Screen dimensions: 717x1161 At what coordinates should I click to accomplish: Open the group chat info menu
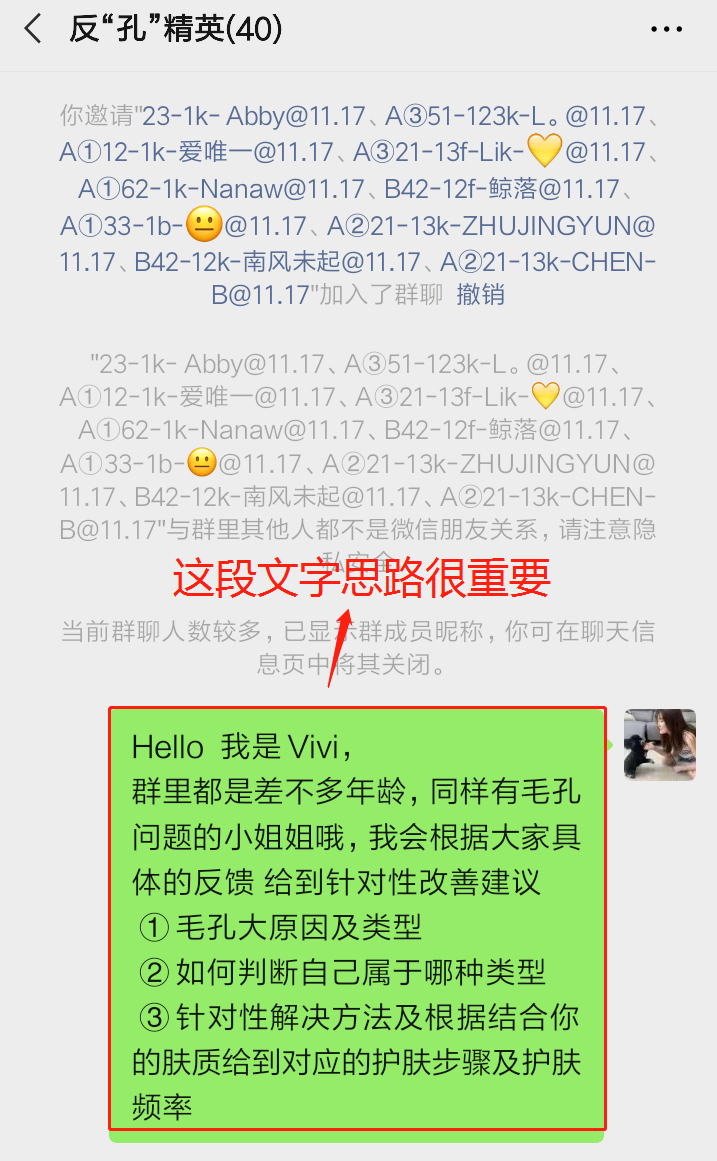click(x=666, y=30)
